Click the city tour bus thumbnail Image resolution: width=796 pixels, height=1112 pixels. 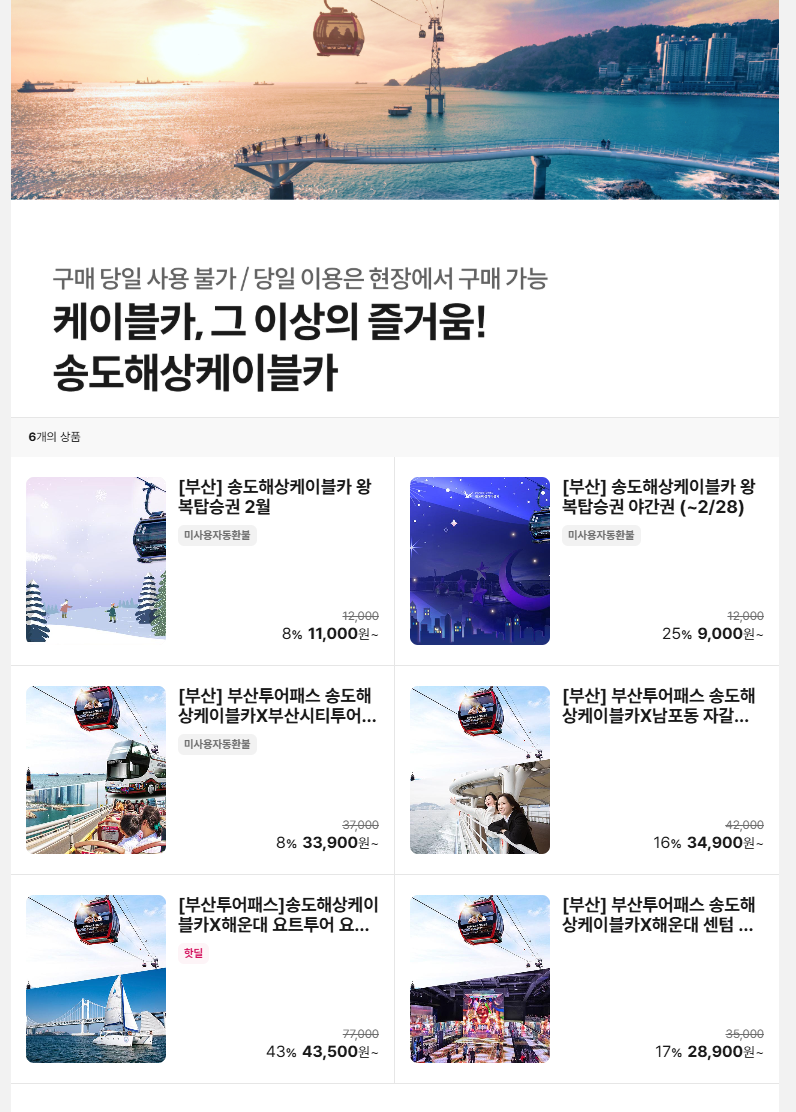coord(95,769)
